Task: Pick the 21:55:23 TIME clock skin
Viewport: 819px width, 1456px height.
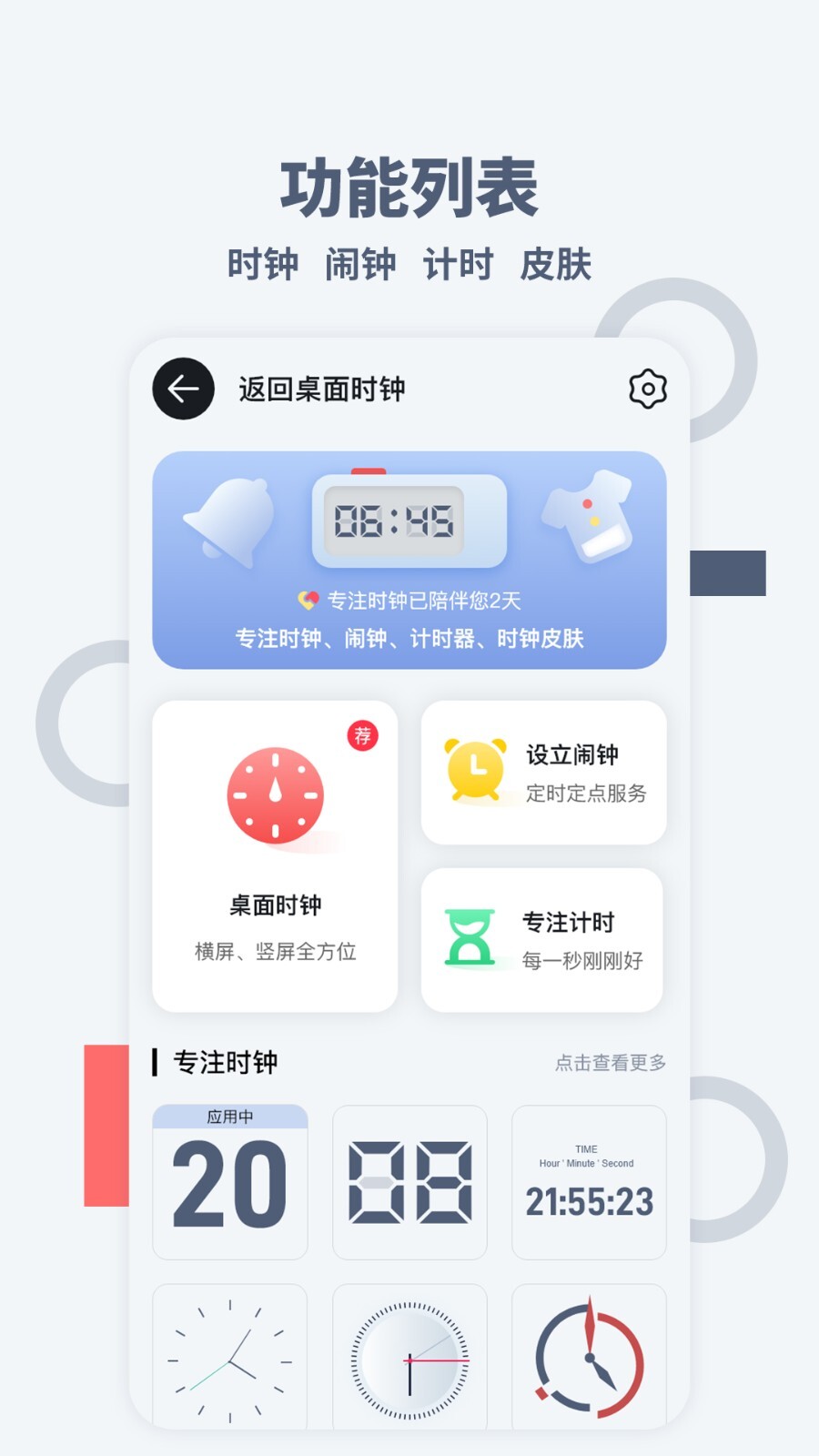Action: click(x=588, y=1180)
